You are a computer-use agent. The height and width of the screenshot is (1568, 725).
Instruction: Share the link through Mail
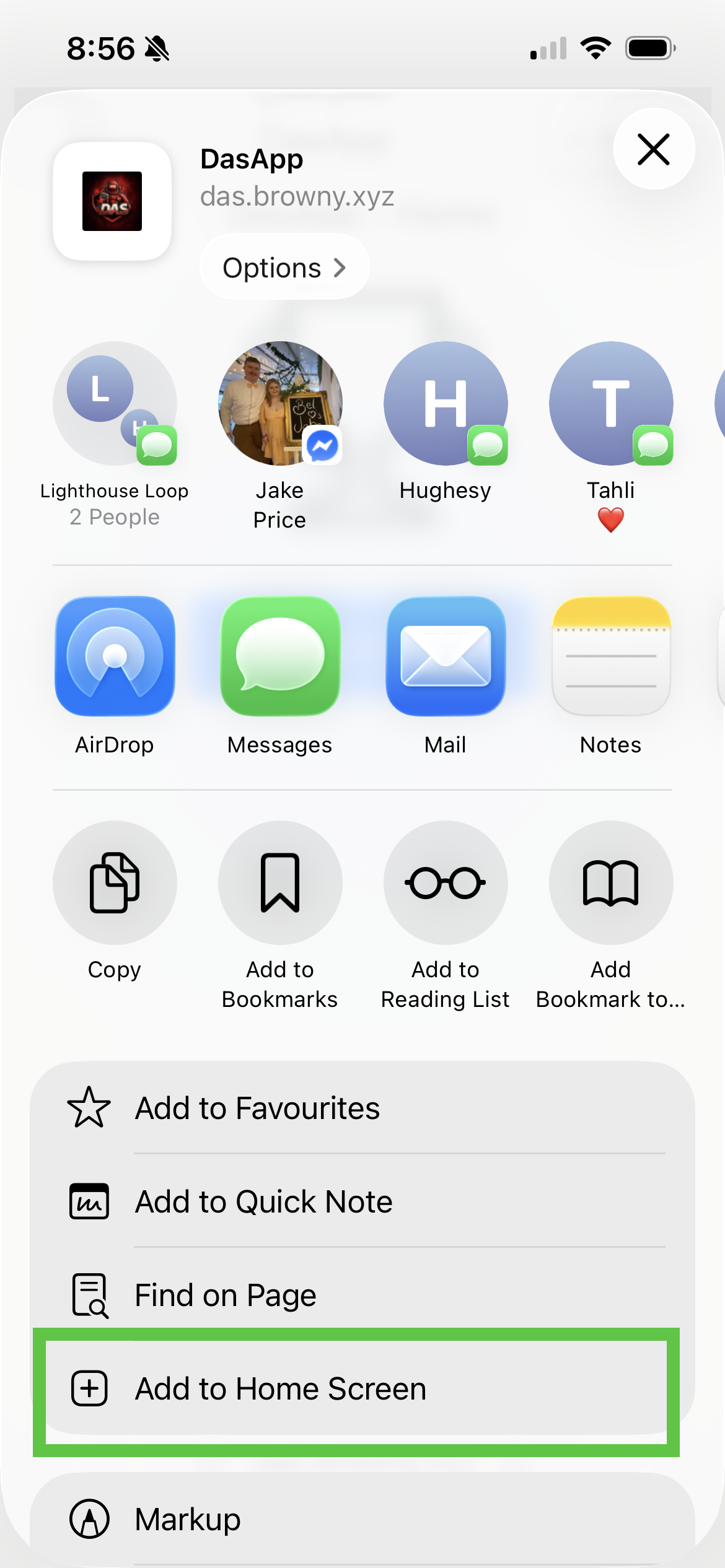click(445, 656)
